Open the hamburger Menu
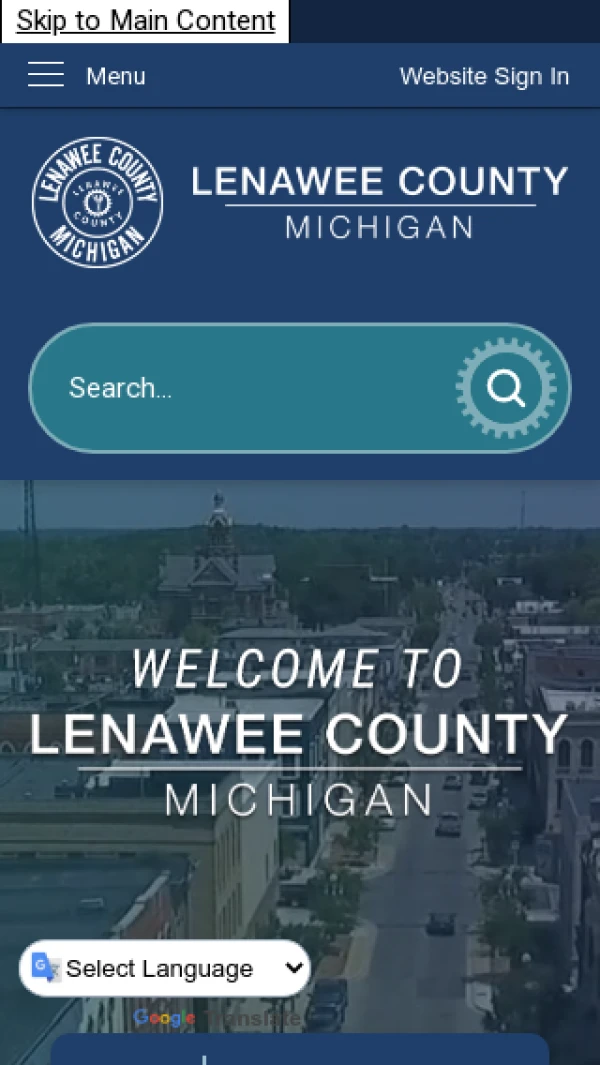The image size is (600, 1065). tap(86, 76)
